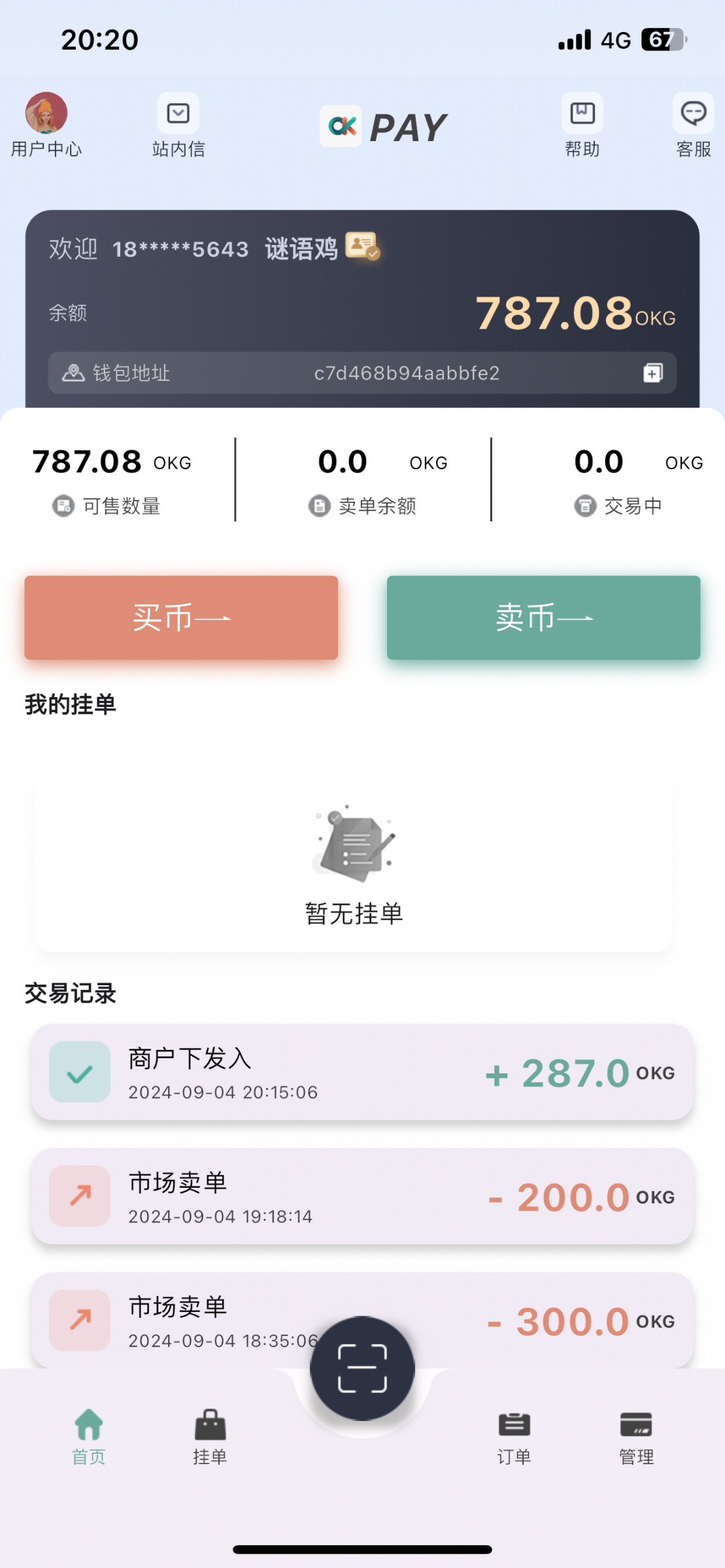
Task: Open the 市场卖单 -300.0 record
Action: 362,1320
